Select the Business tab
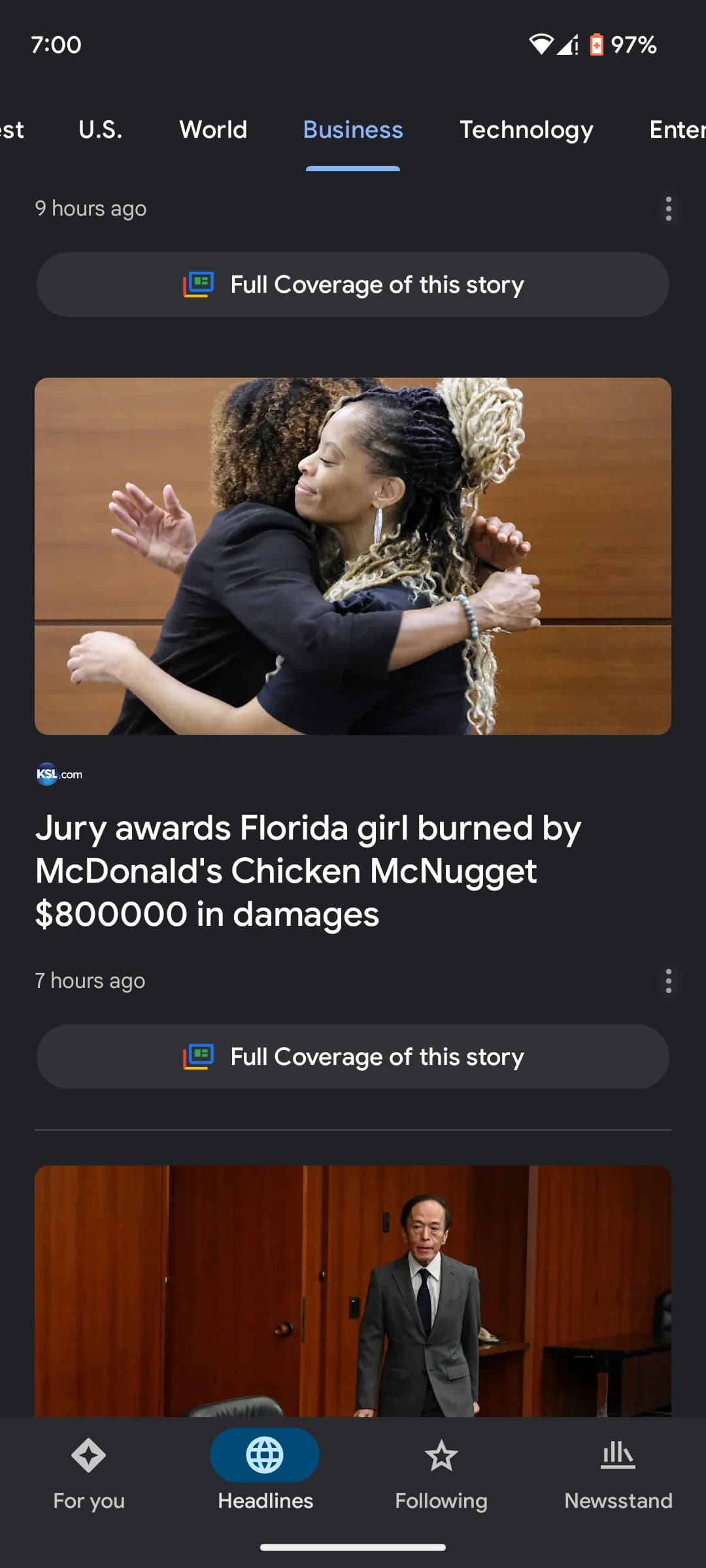Image resolution: width=706 pixels, height=1568 pixels. click(353, 130)
